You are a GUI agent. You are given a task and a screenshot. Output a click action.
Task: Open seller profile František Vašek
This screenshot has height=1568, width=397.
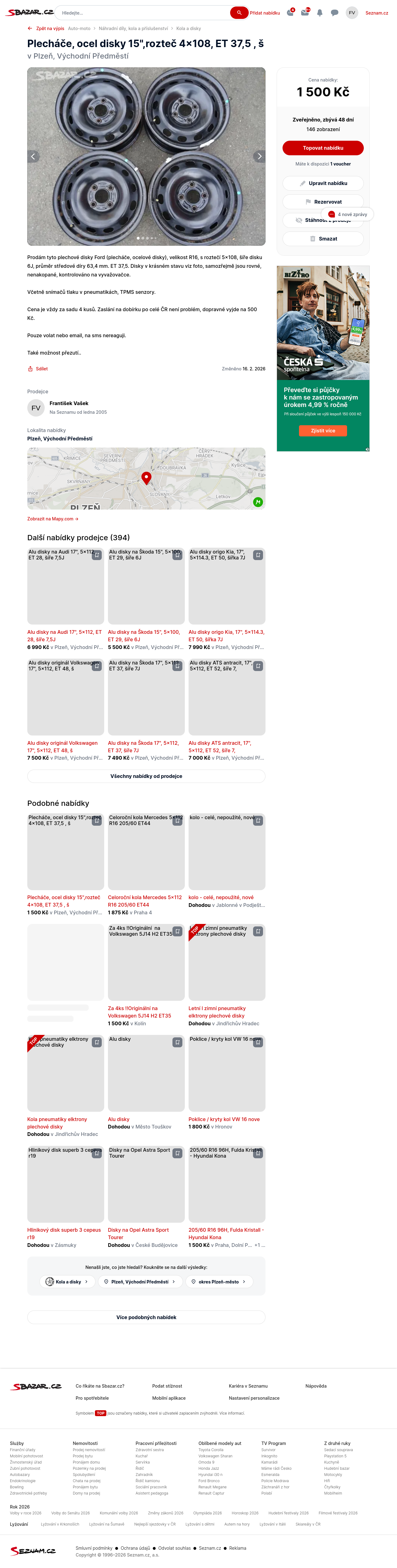pos(69,403)
